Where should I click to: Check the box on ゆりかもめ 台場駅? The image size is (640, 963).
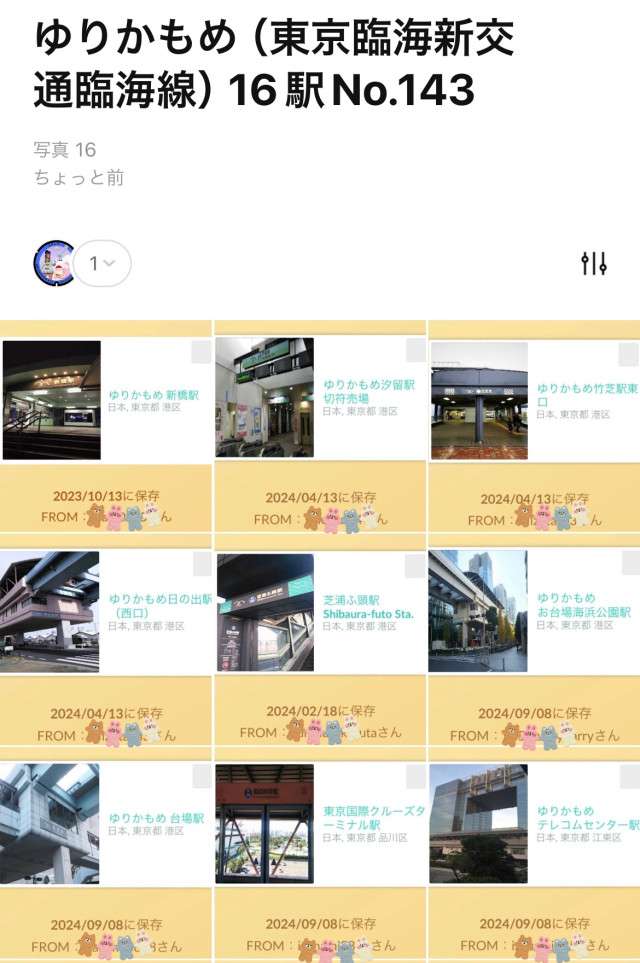click(202, 778)
